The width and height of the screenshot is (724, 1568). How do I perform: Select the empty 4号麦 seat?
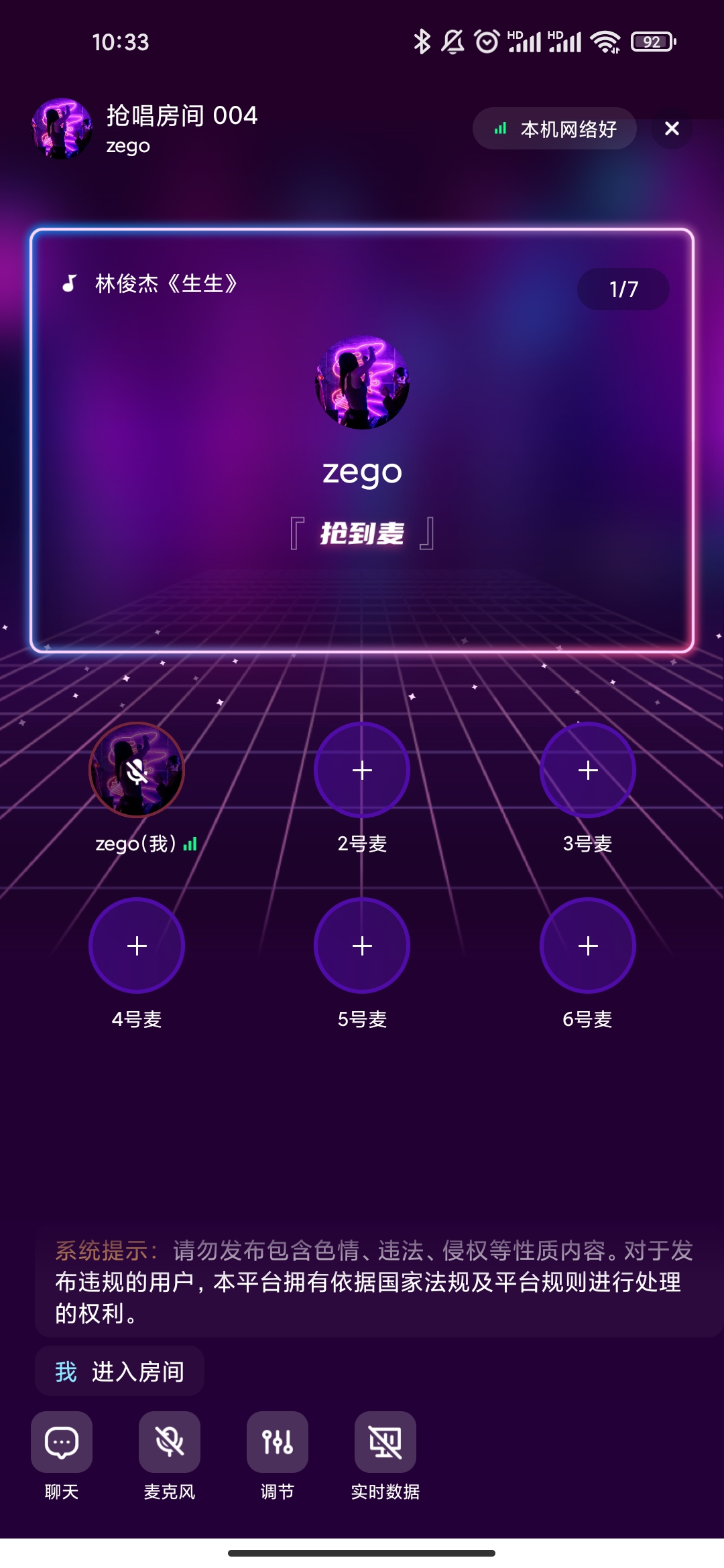[x=137, y=945]
